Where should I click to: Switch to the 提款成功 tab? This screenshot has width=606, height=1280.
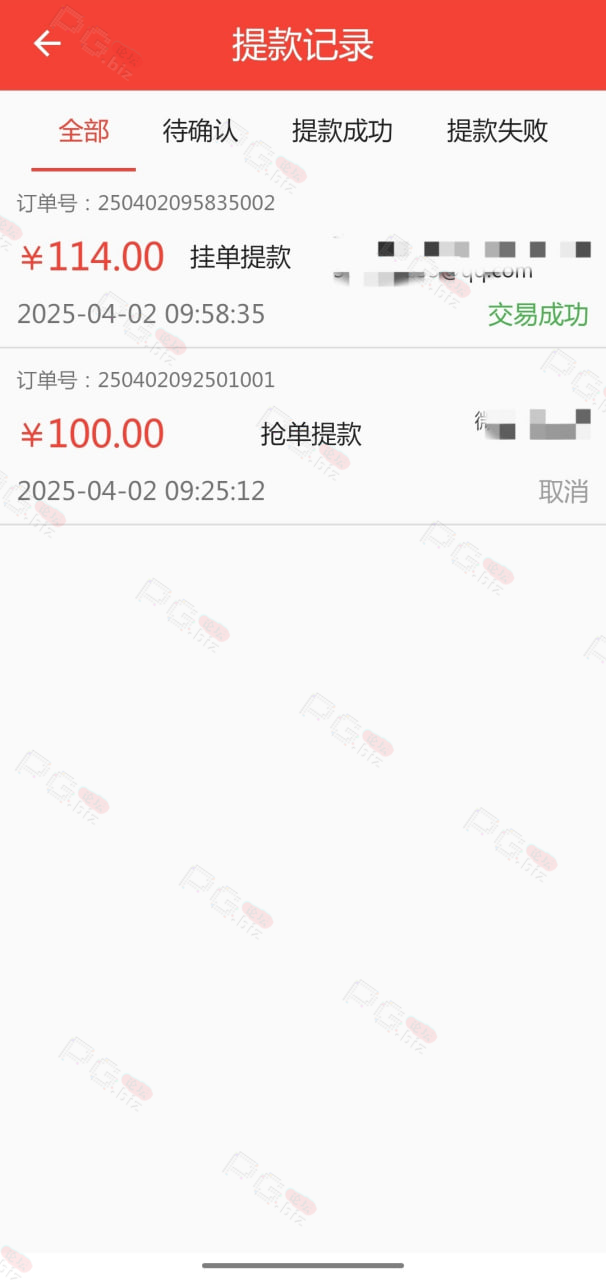(x=342, y=131)
